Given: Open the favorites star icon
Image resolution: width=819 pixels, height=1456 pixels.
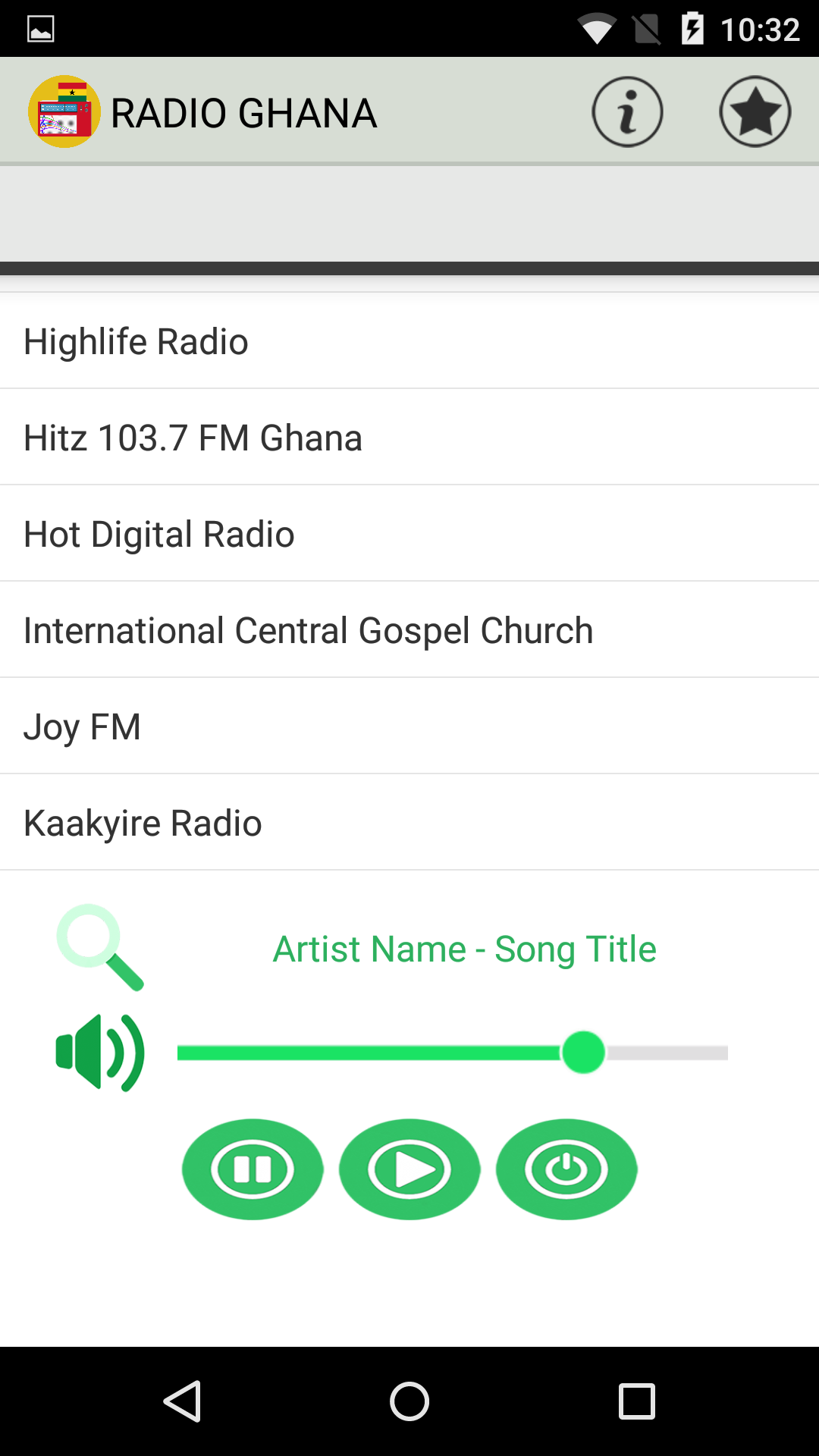Looking at the screenshot, I should (755, 111).
